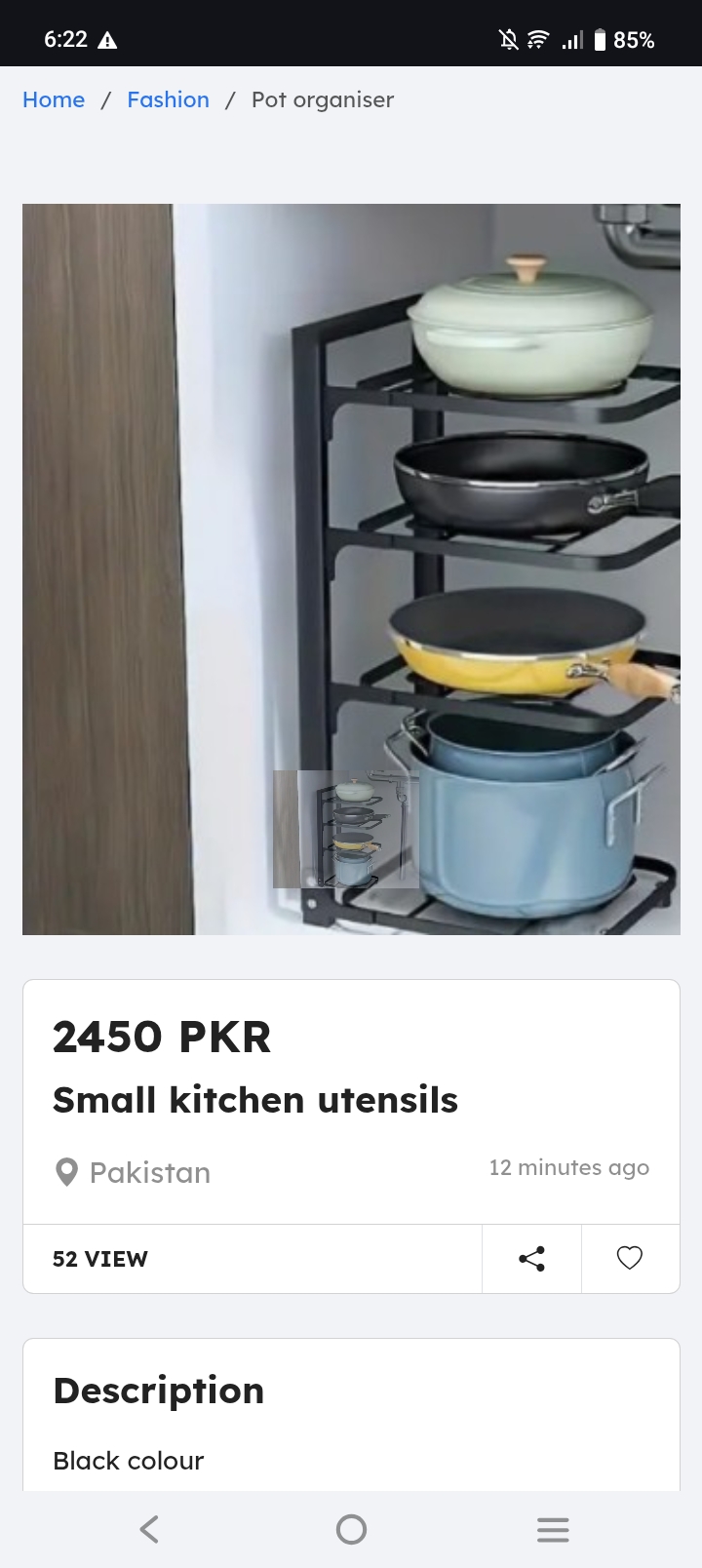Go back using system navigation arrow
The width and height of the screenshot is (702, 1568).
pyautogui.click(x=149, y=1529)
